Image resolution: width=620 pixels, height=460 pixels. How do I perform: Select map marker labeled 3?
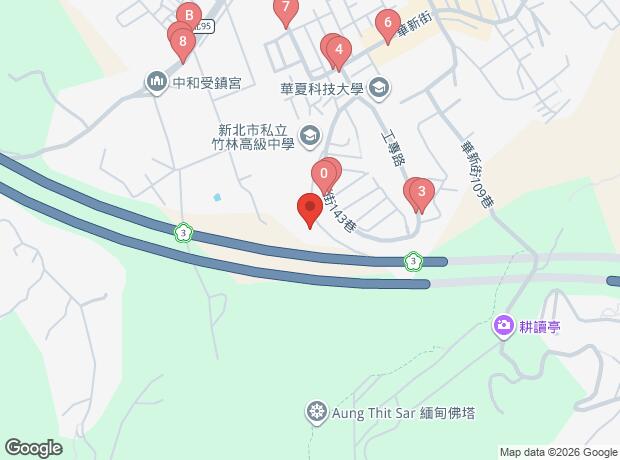[x=422, y=193]
